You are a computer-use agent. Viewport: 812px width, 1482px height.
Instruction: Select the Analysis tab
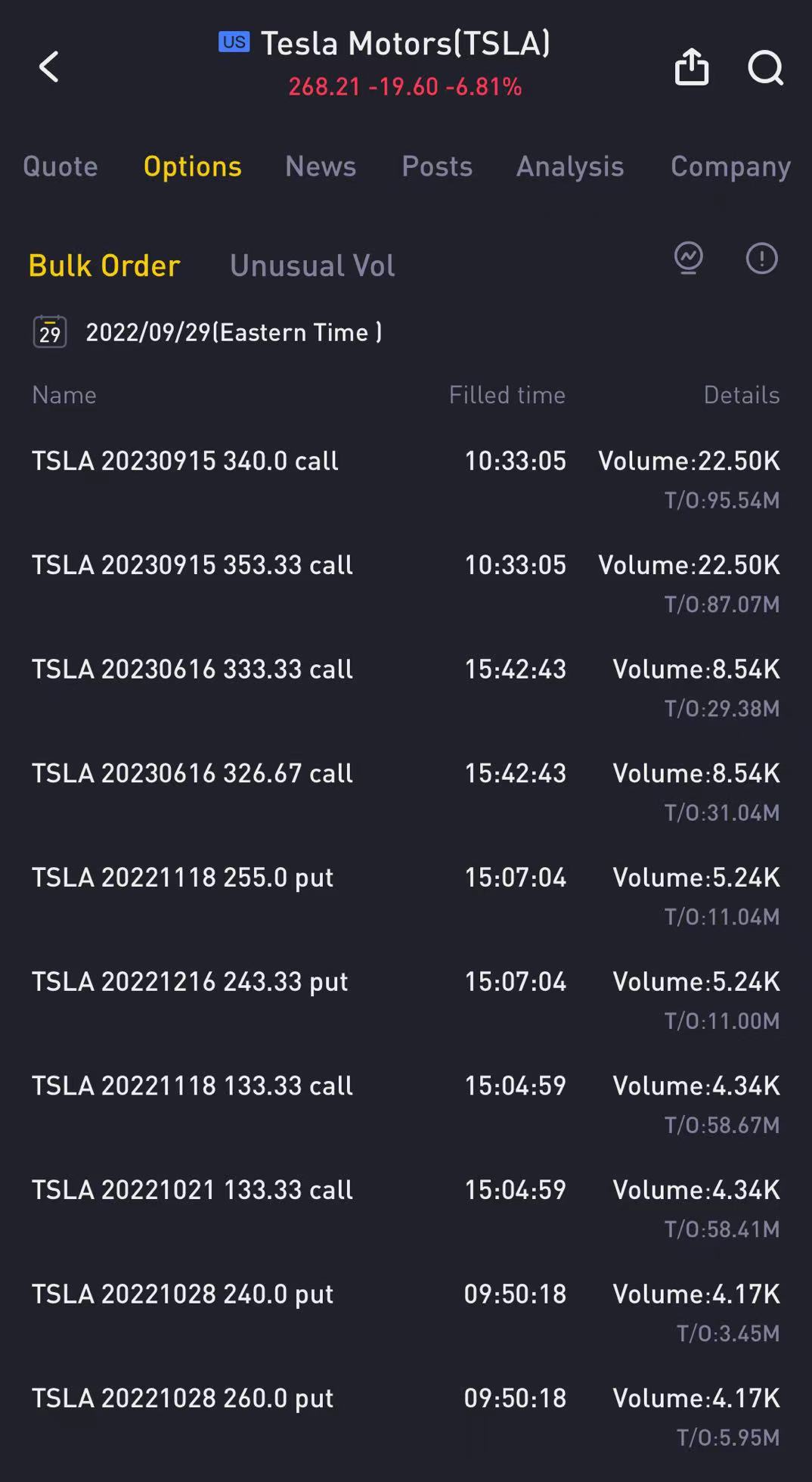tap(570, 166)
